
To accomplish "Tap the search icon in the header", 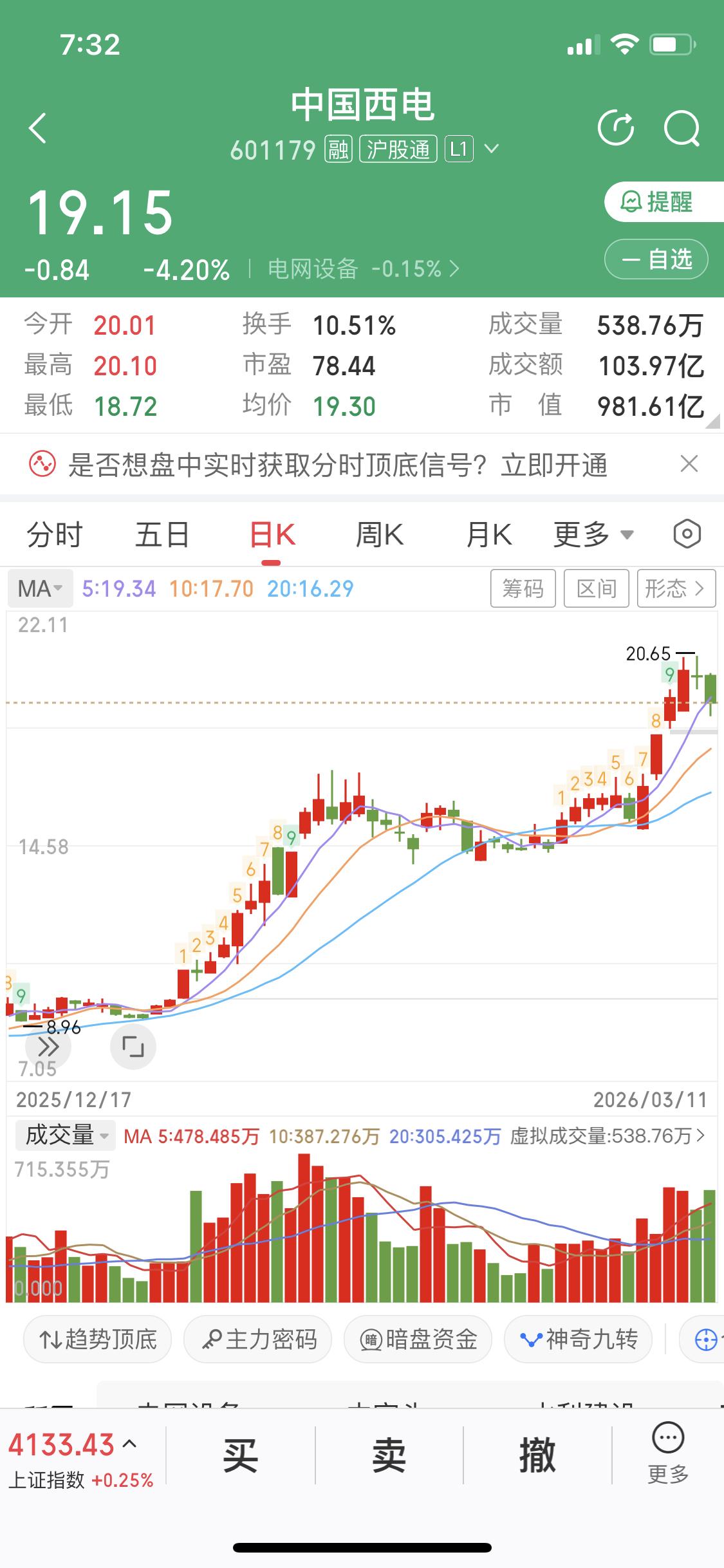I will click(x=683, y=128).
